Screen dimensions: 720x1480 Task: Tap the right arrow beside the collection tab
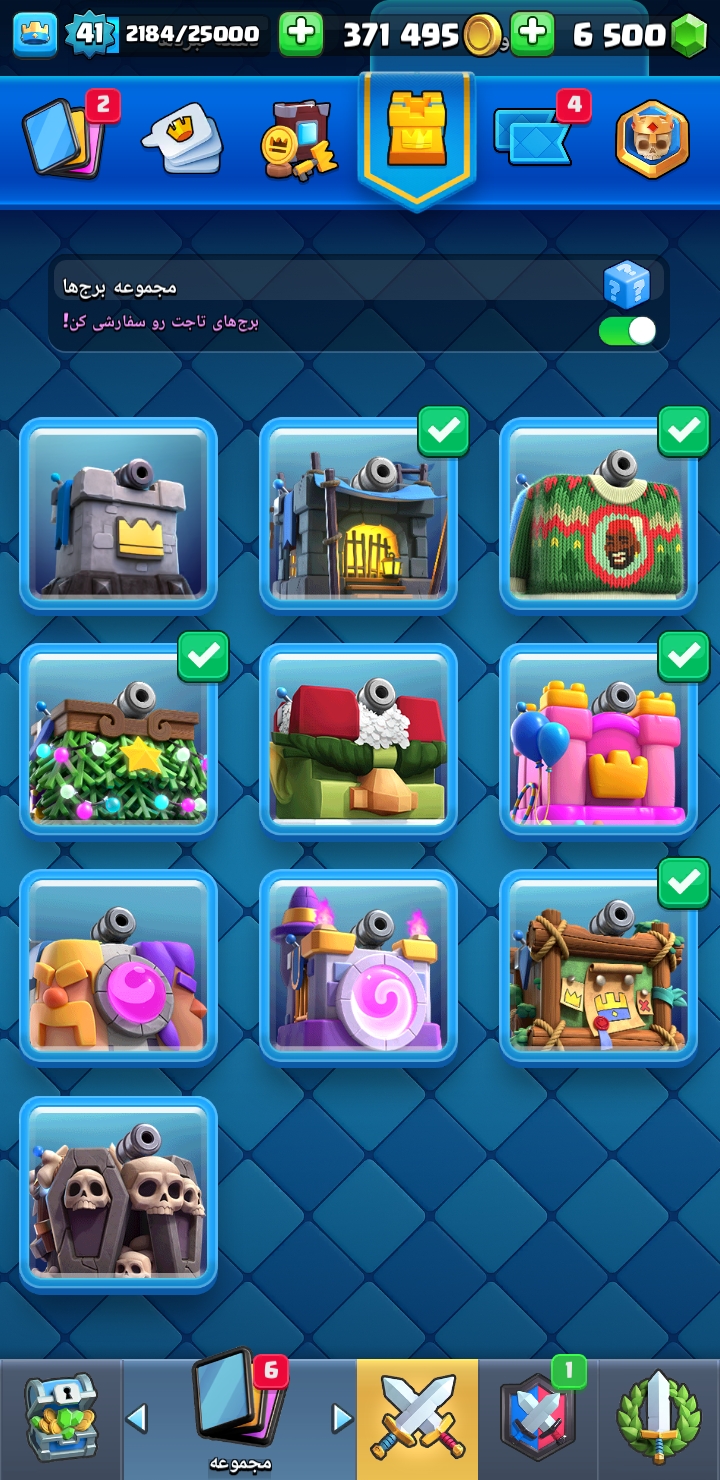(x=342, y=1418)
